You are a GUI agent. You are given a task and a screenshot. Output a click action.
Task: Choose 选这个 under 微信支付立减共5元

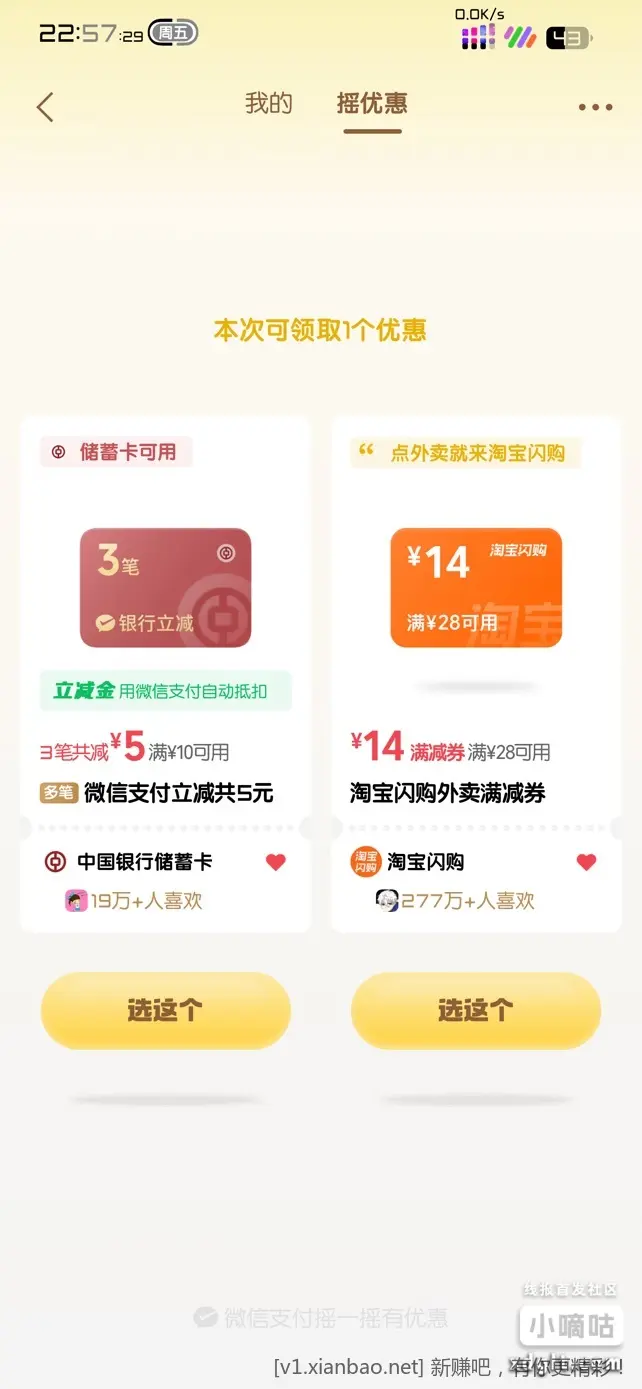(165, 1010)
